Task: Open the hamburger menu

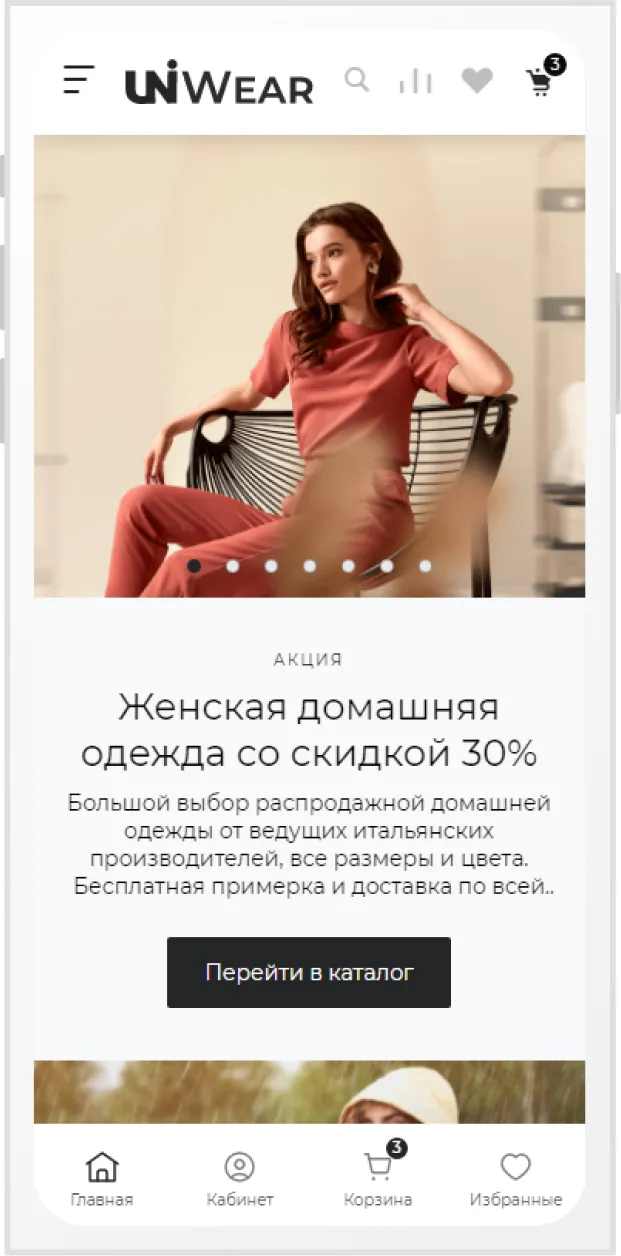Action: 79,80
